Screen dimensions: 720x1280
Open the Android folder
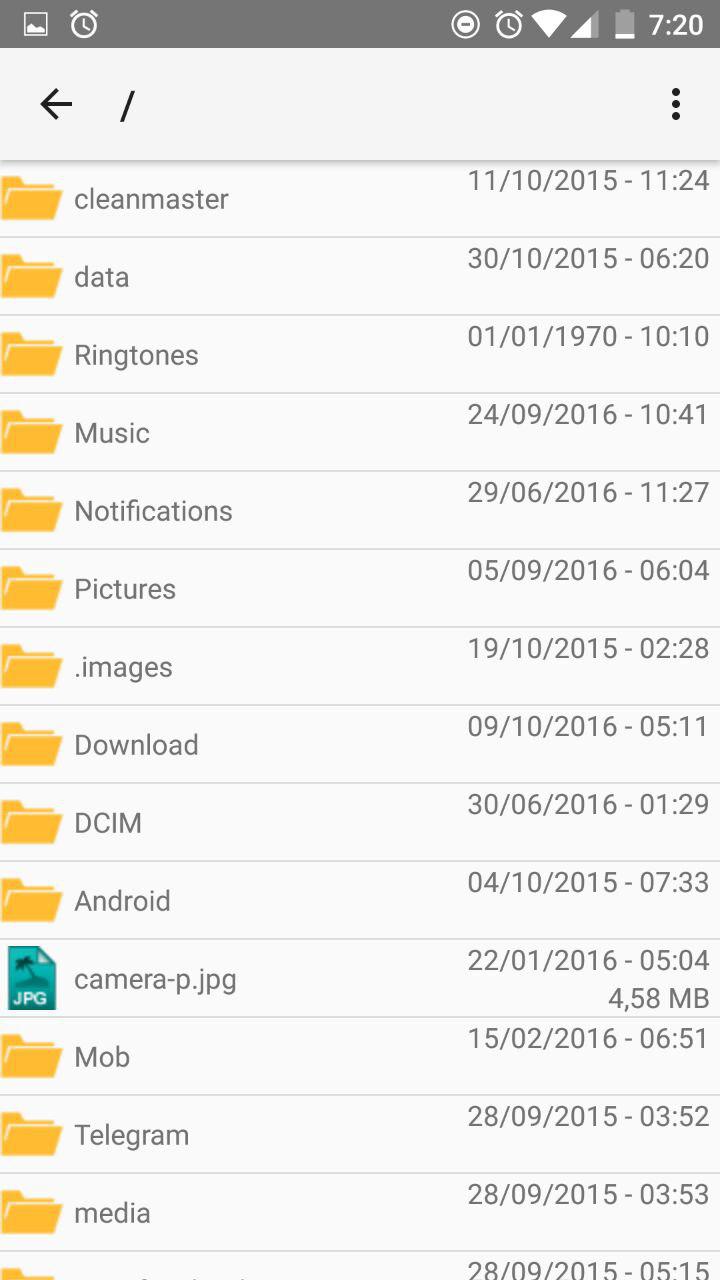[122, 901]
